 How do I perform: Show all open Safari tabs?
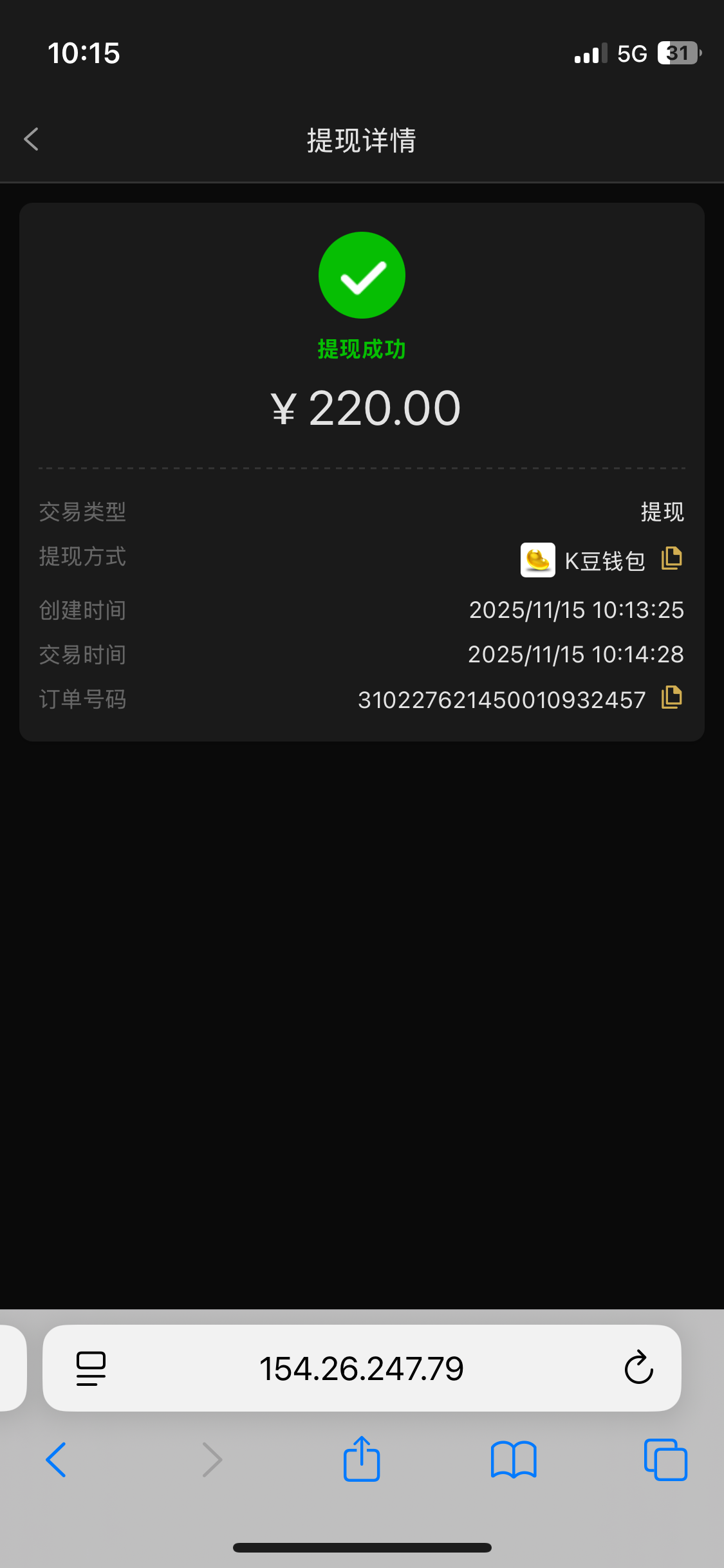665,1460
